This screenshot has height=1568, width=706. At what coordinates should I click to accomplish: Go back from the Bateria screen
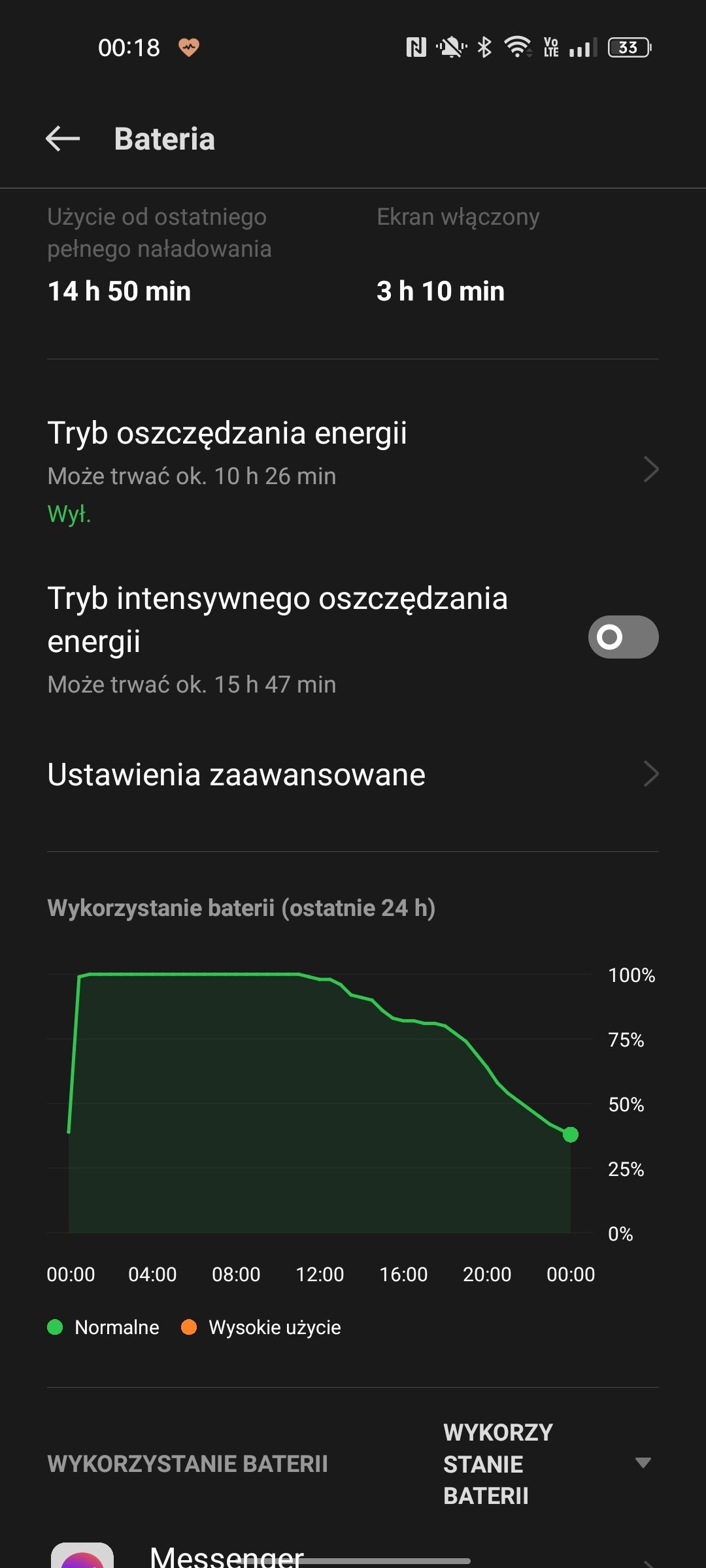pyautogui.click(x=63, y=139)
